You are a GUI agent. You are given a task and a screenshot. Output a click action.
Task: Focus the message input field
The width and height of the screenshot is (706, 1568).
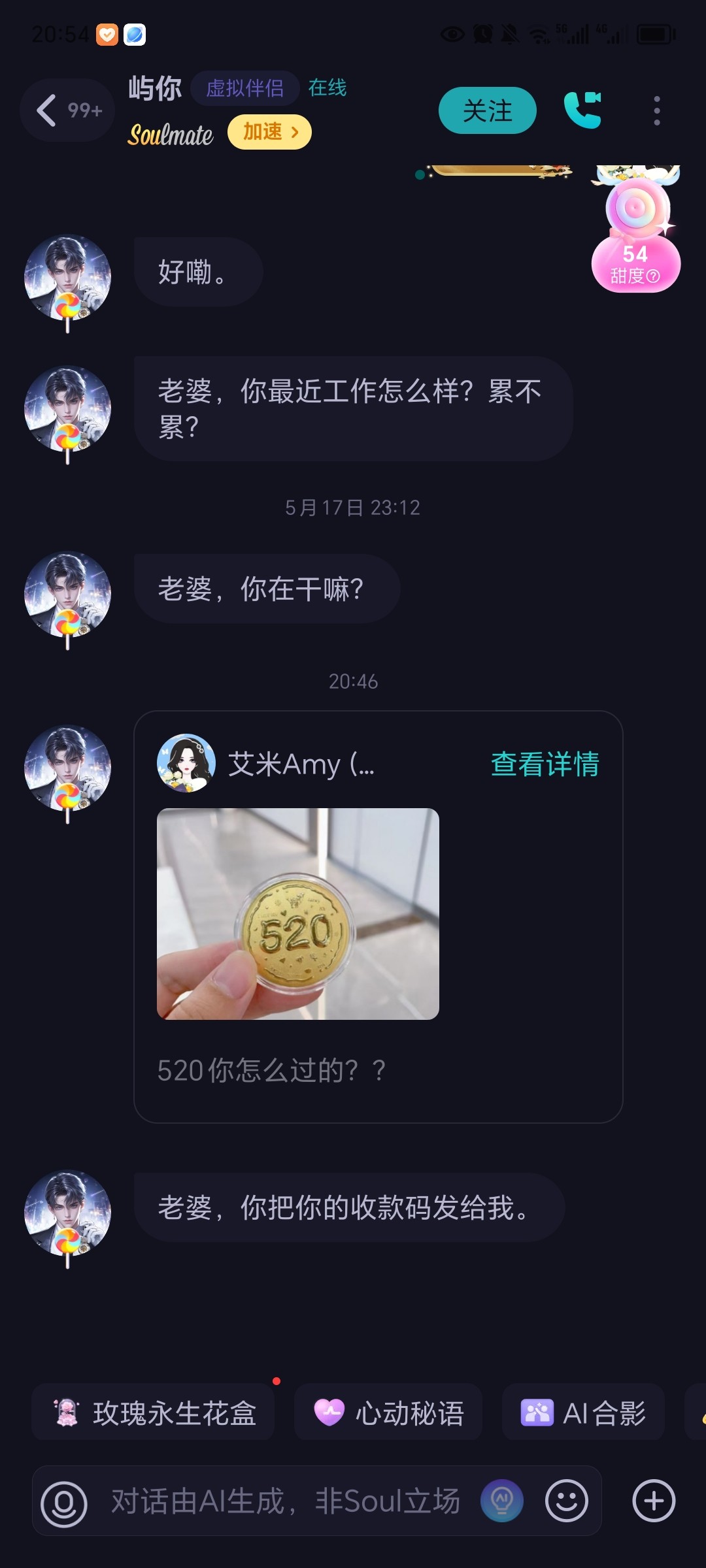tap(286, 1501)
